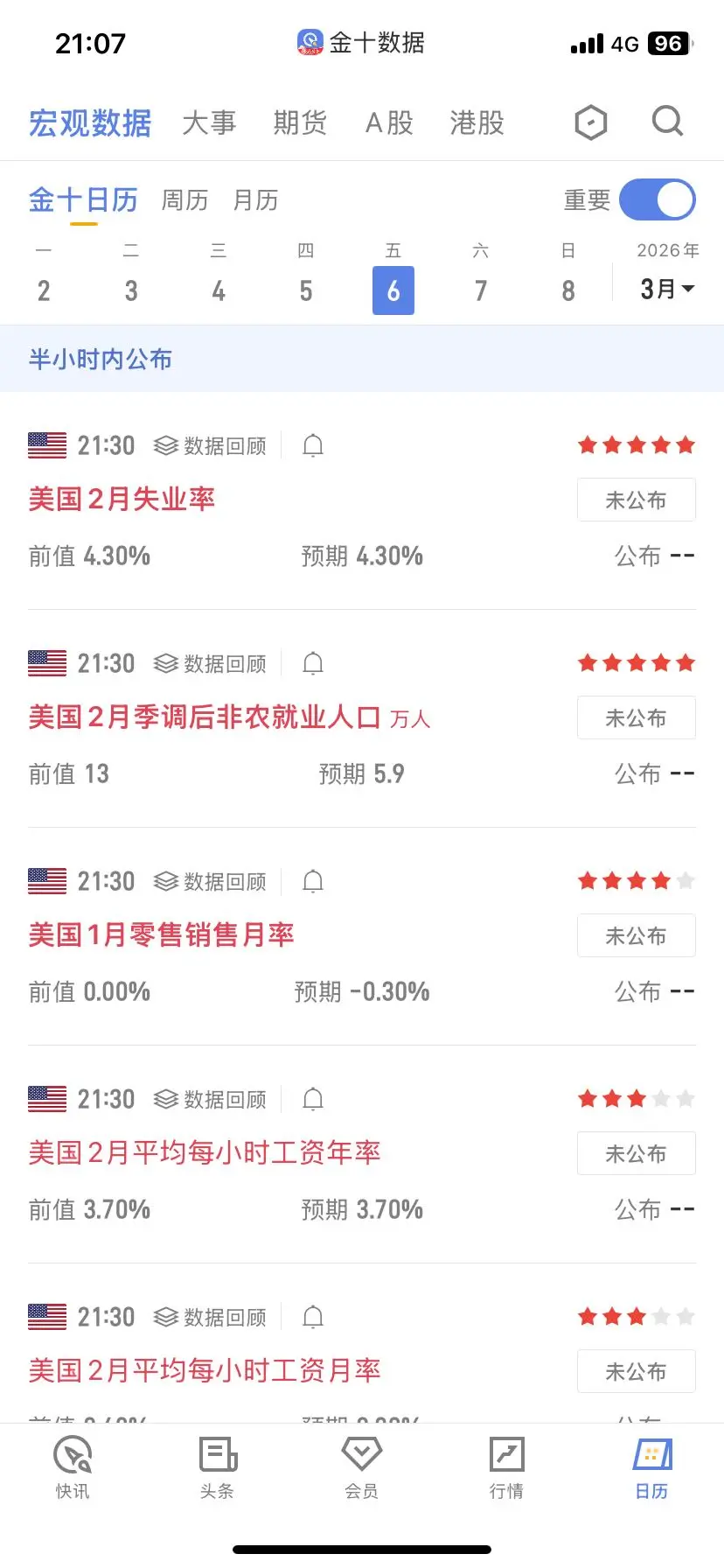Image resolution: width=724 pixels, height=1568 pixels.
Task: Switch to 周历 view
Action: coord(184,200)
